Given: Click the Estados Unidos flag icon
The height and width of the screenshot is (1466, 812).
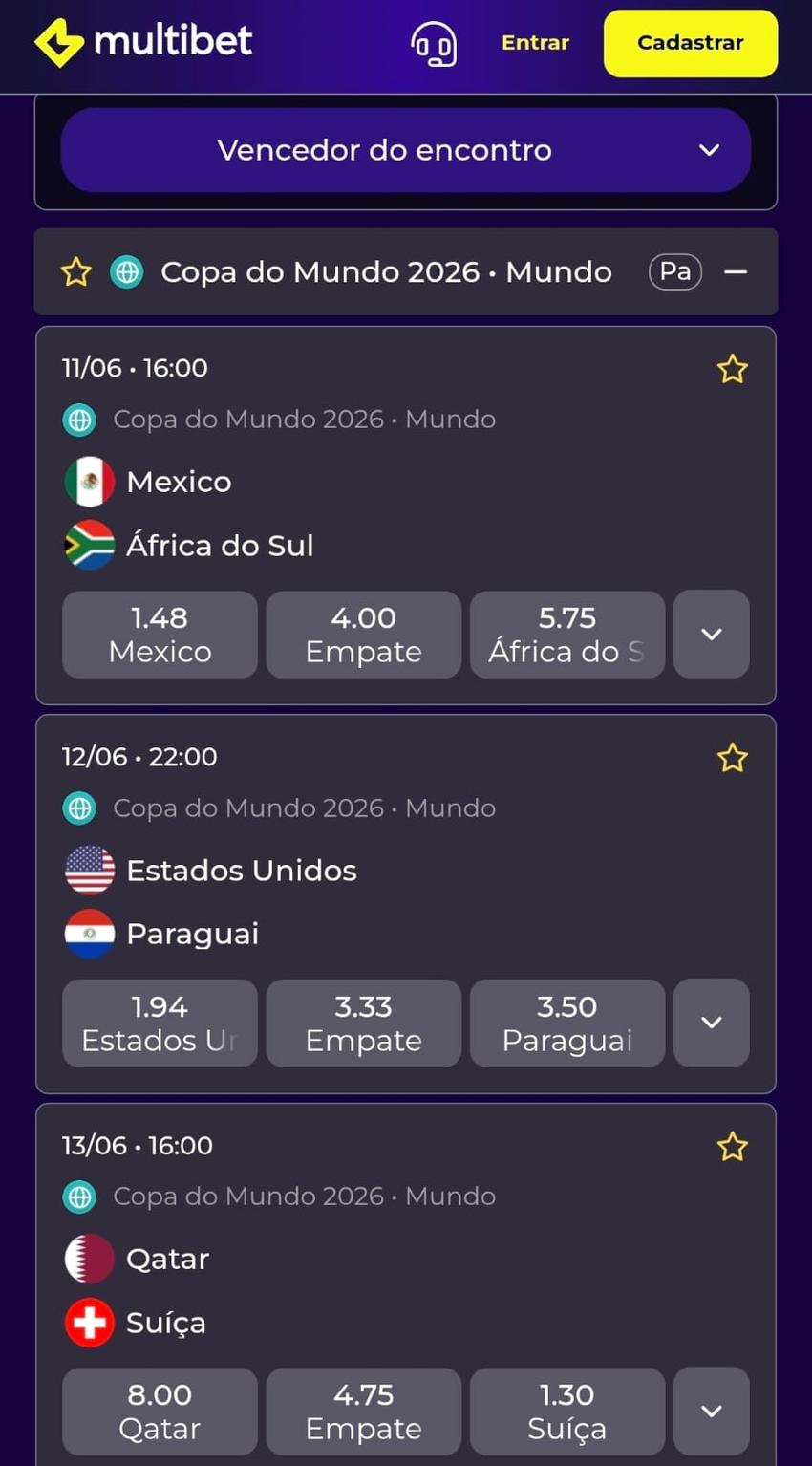Looking at the screenshot, I should click(89, 871).
